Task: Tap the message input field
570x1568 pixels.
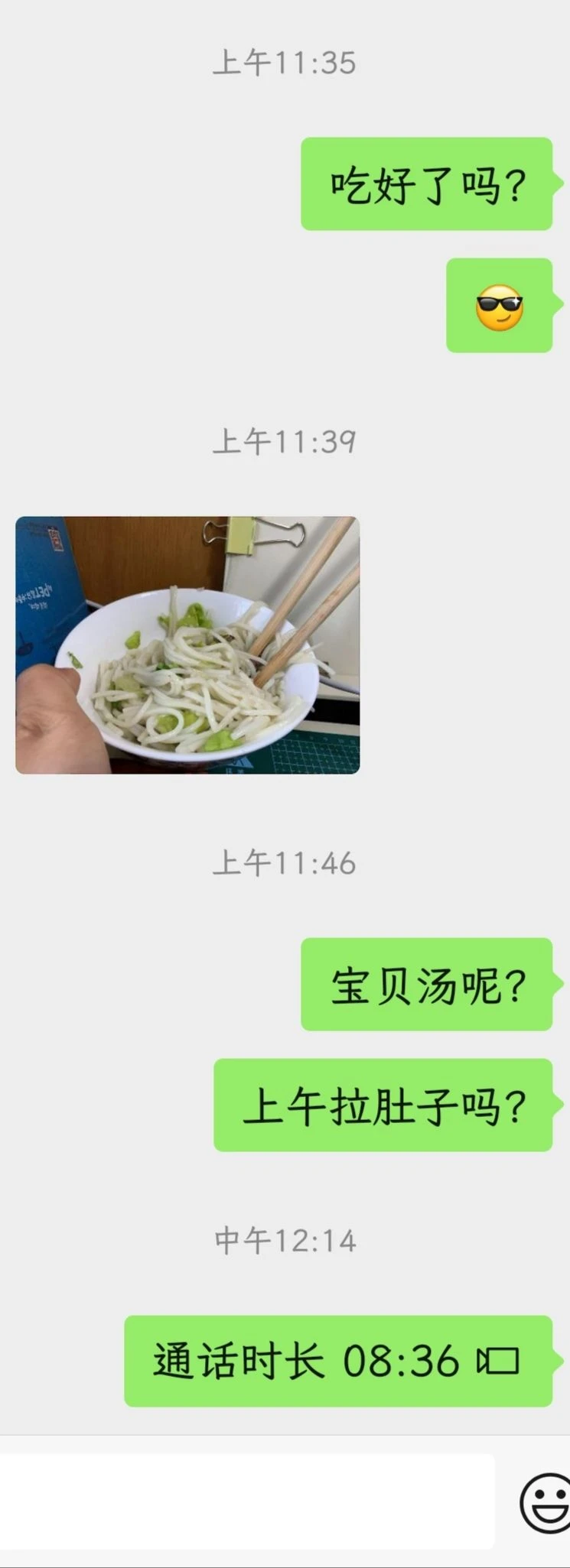Action: [246, 1502]
